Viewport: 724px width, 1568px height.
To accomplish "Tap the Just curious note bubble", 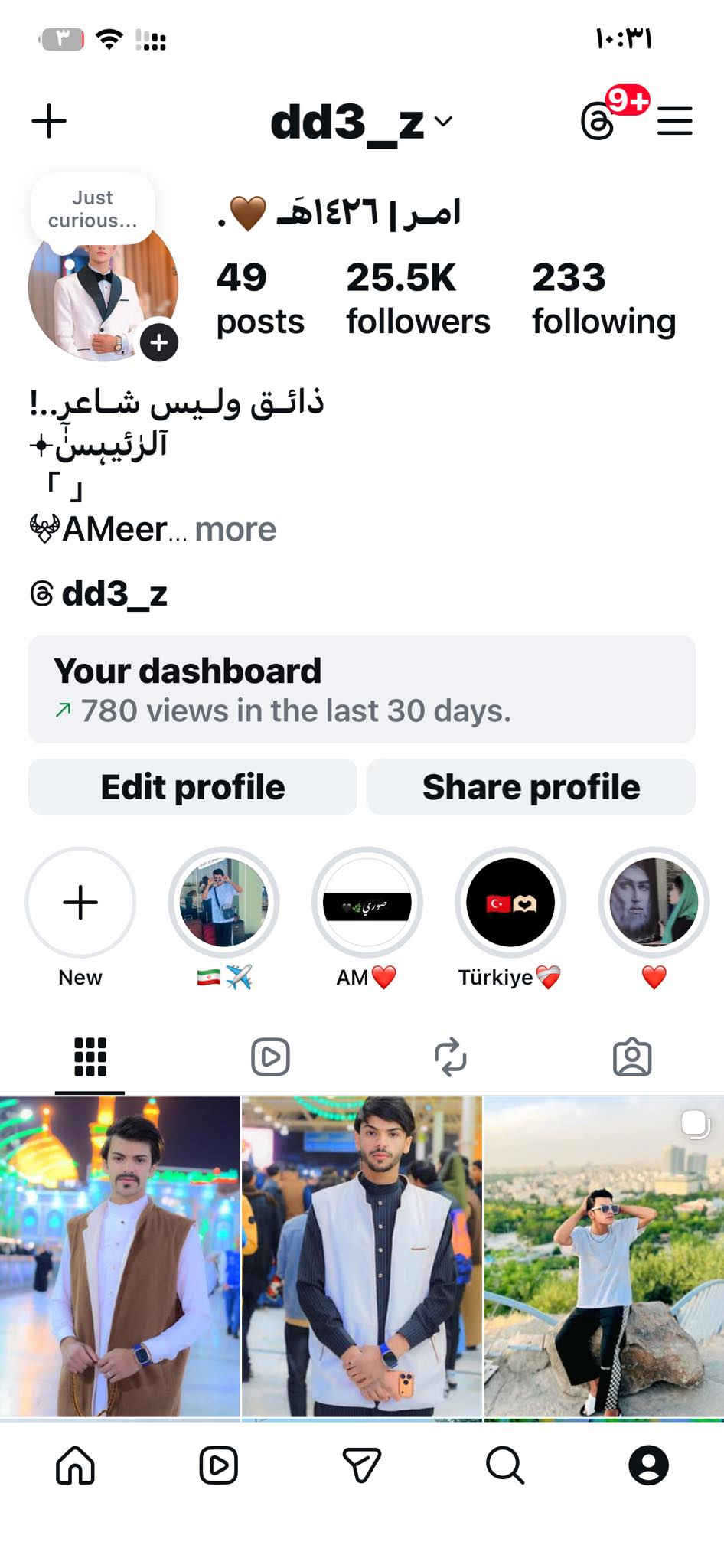I will pyautogui.click(x=93, y=209).
